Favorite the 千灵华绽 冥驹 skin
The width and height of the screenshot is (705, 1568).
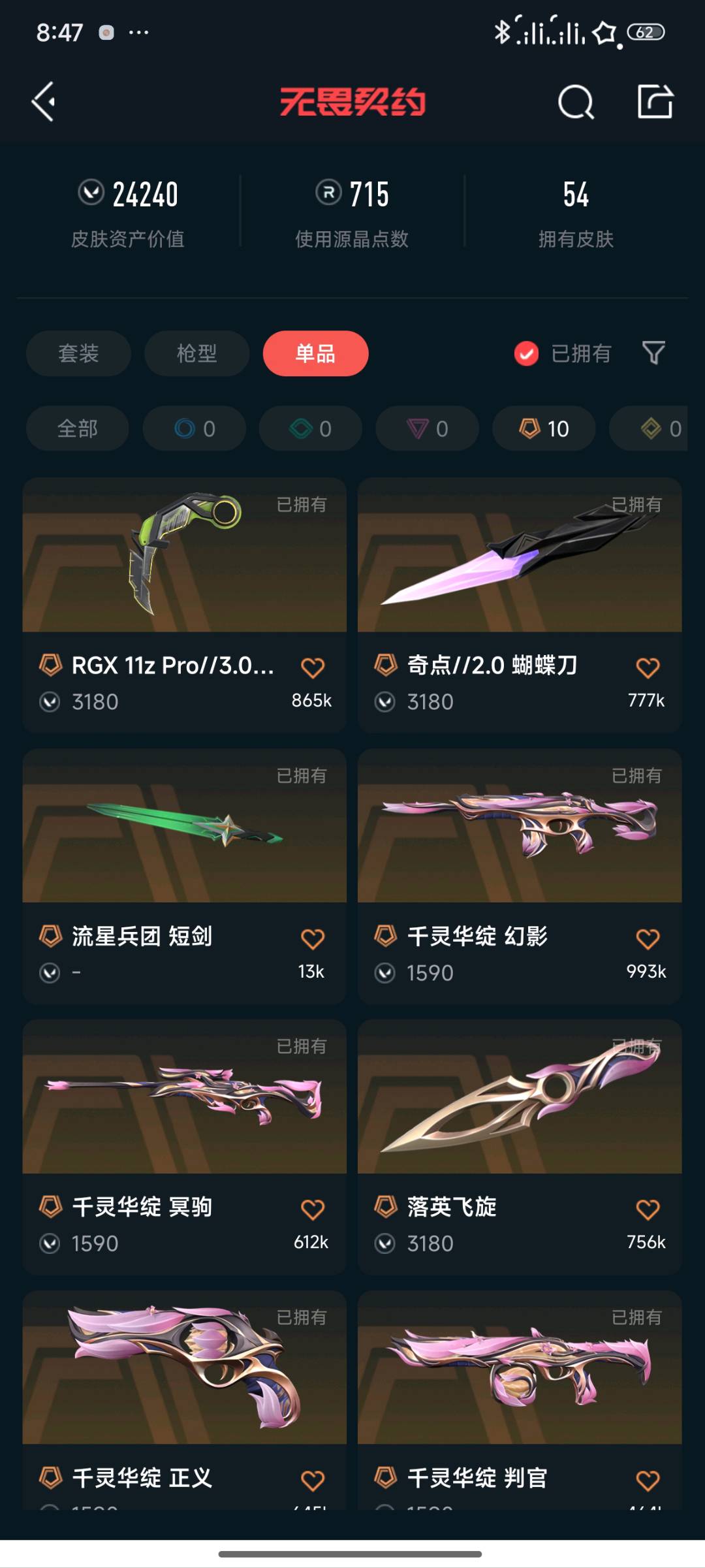pyautogui.click(x=313, y=1209)
